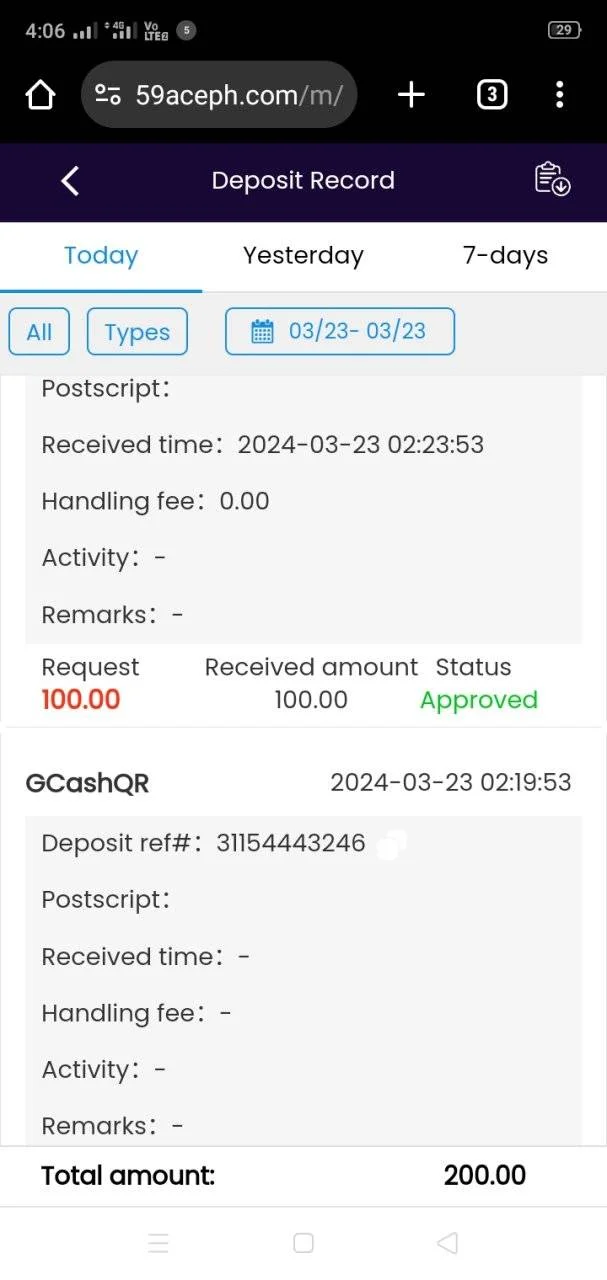
Task: Select the All filter
Action: coord(39,332)
